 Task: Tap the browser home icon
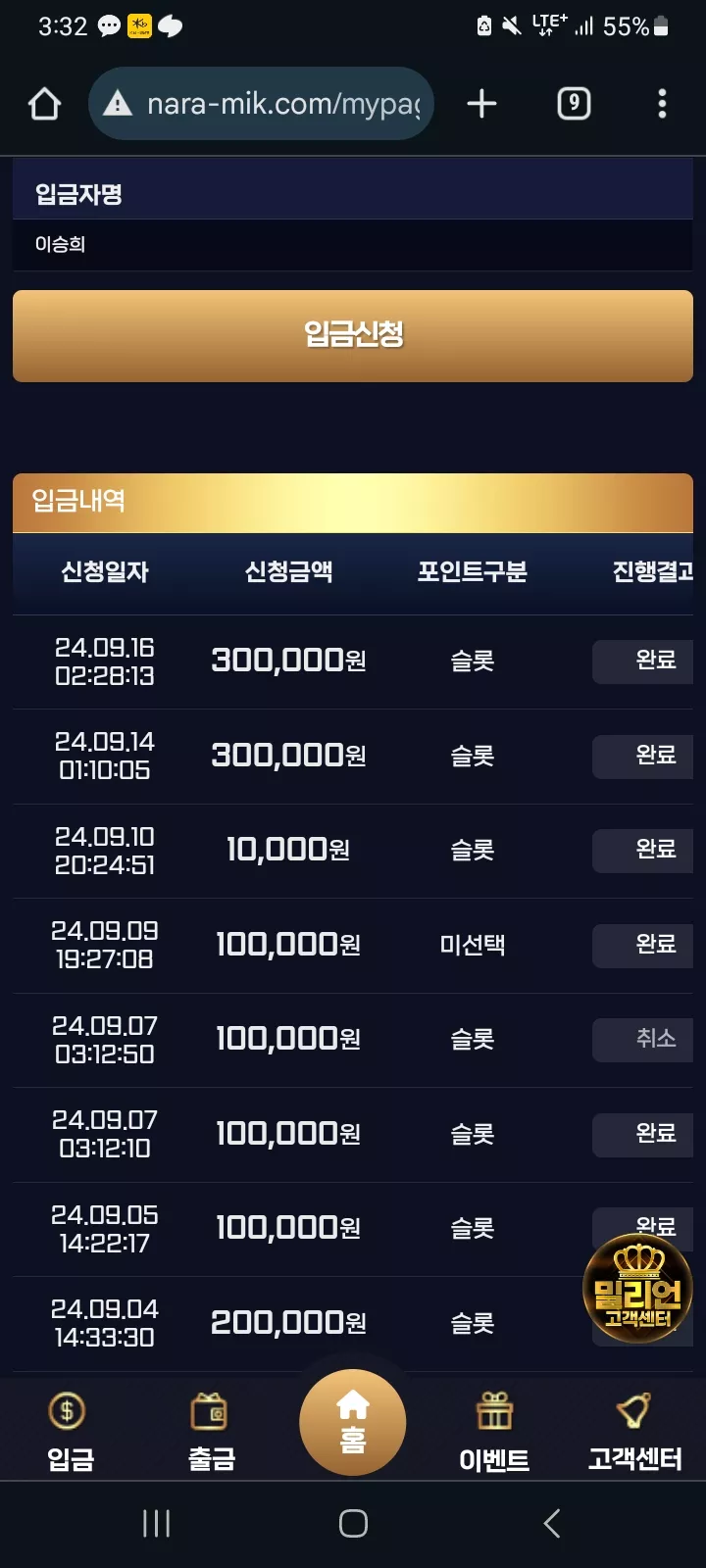pos(44,104)
